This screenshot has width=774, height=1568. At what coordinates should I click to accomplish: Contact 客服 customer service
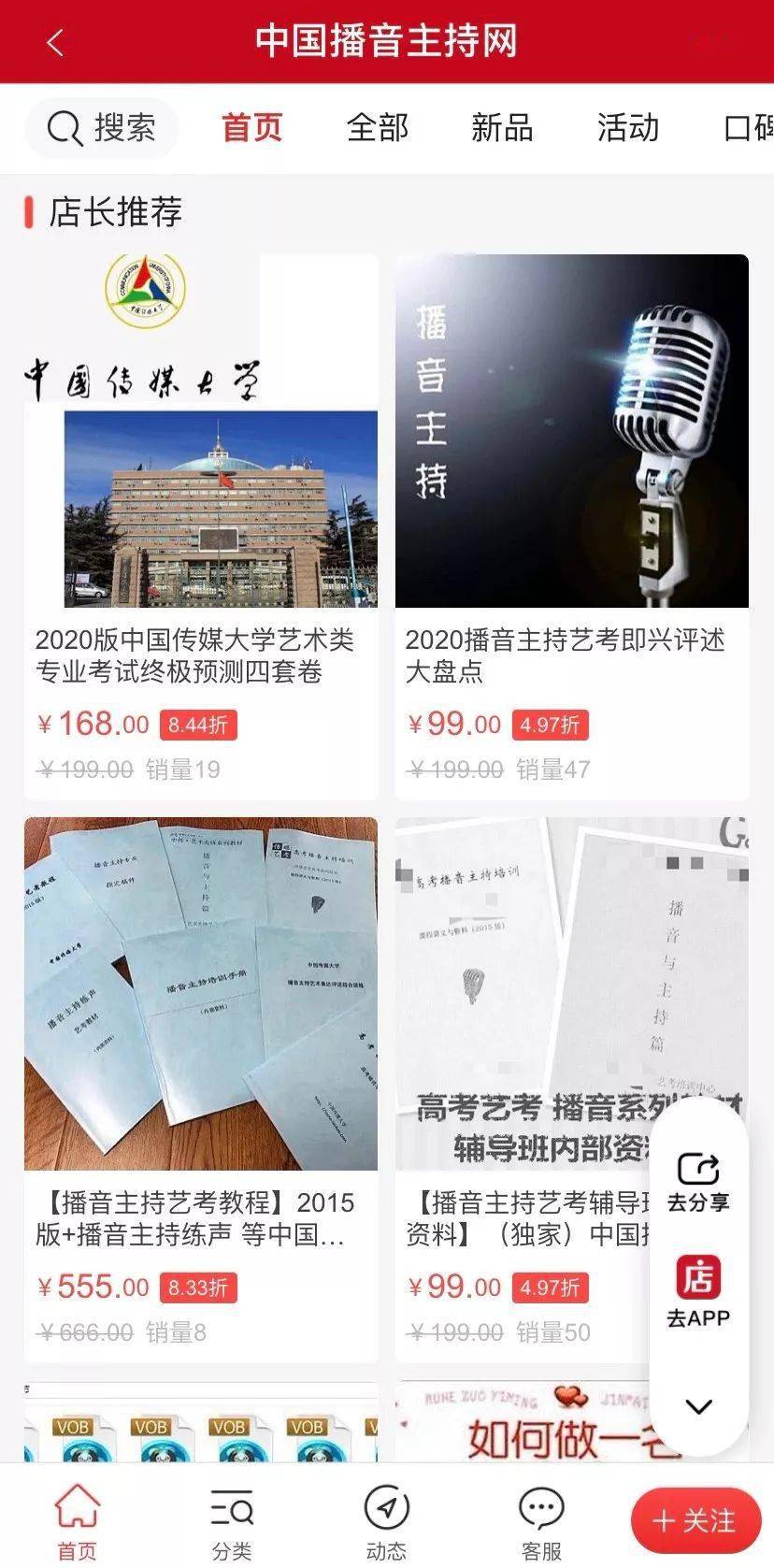pyautogui.click(x=541, y=1516)
